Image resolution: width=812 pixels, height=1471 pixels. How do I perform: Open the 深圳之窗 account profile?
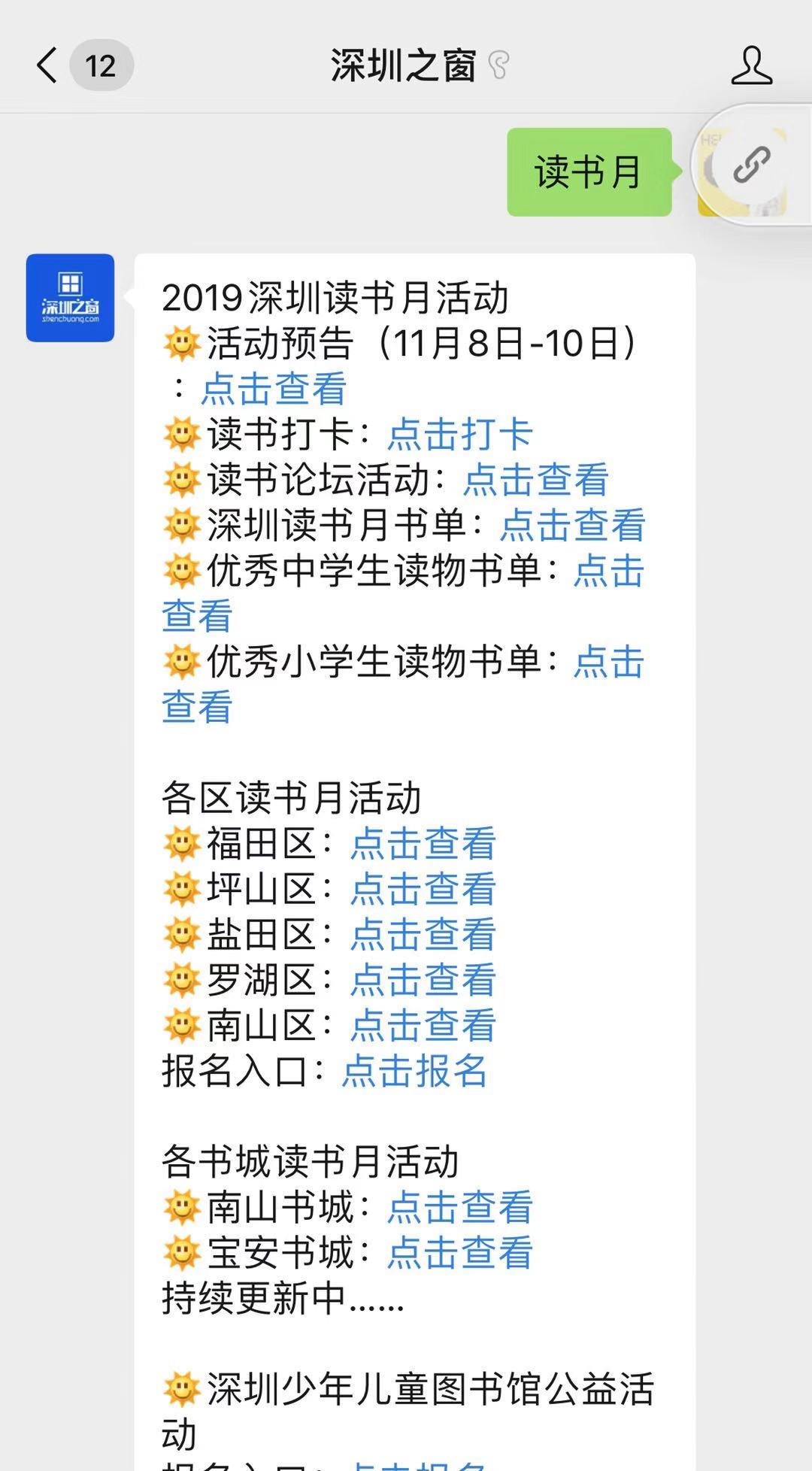751,65
